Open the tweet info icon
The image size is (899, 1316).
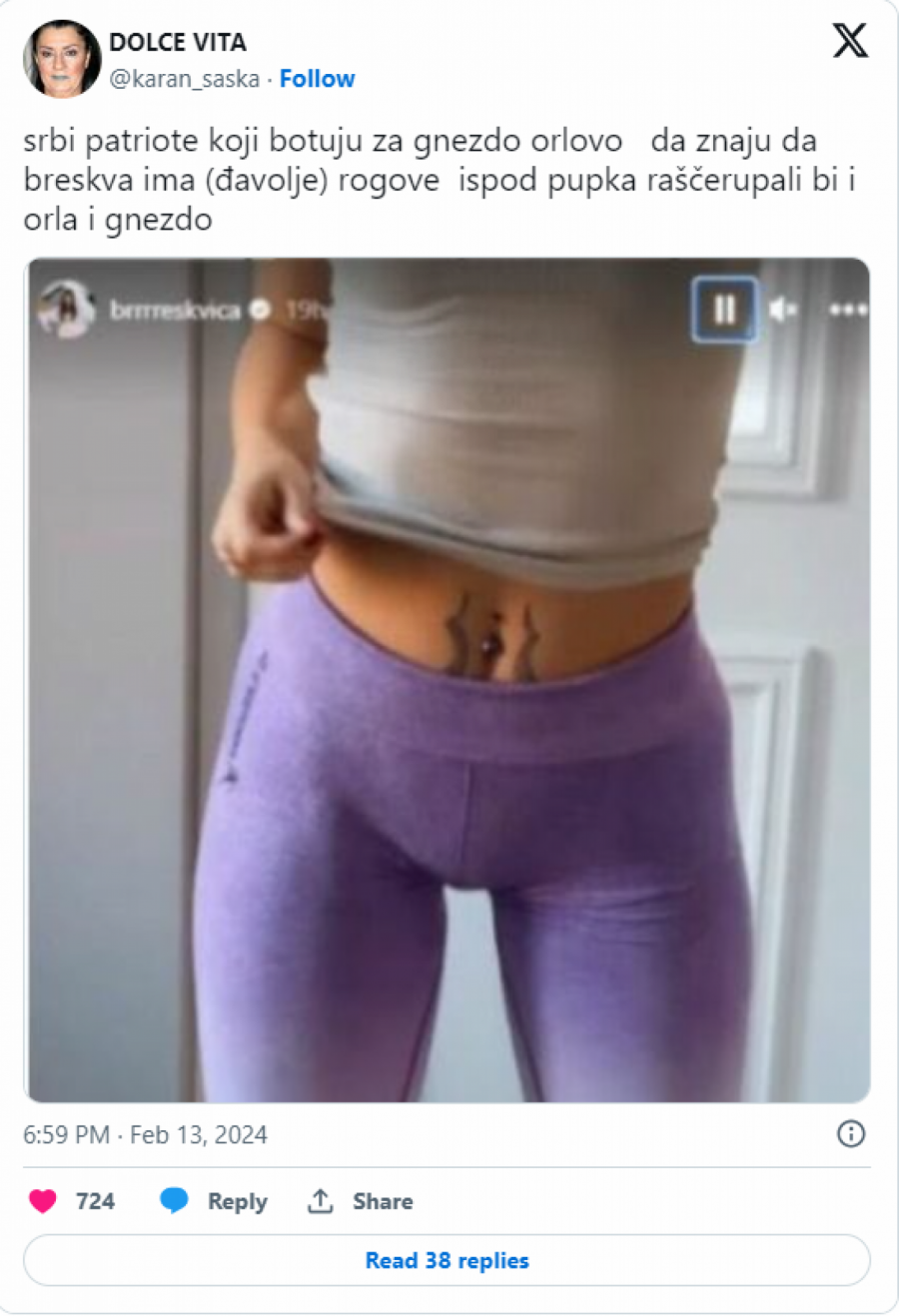click(x=851, y=1134)
